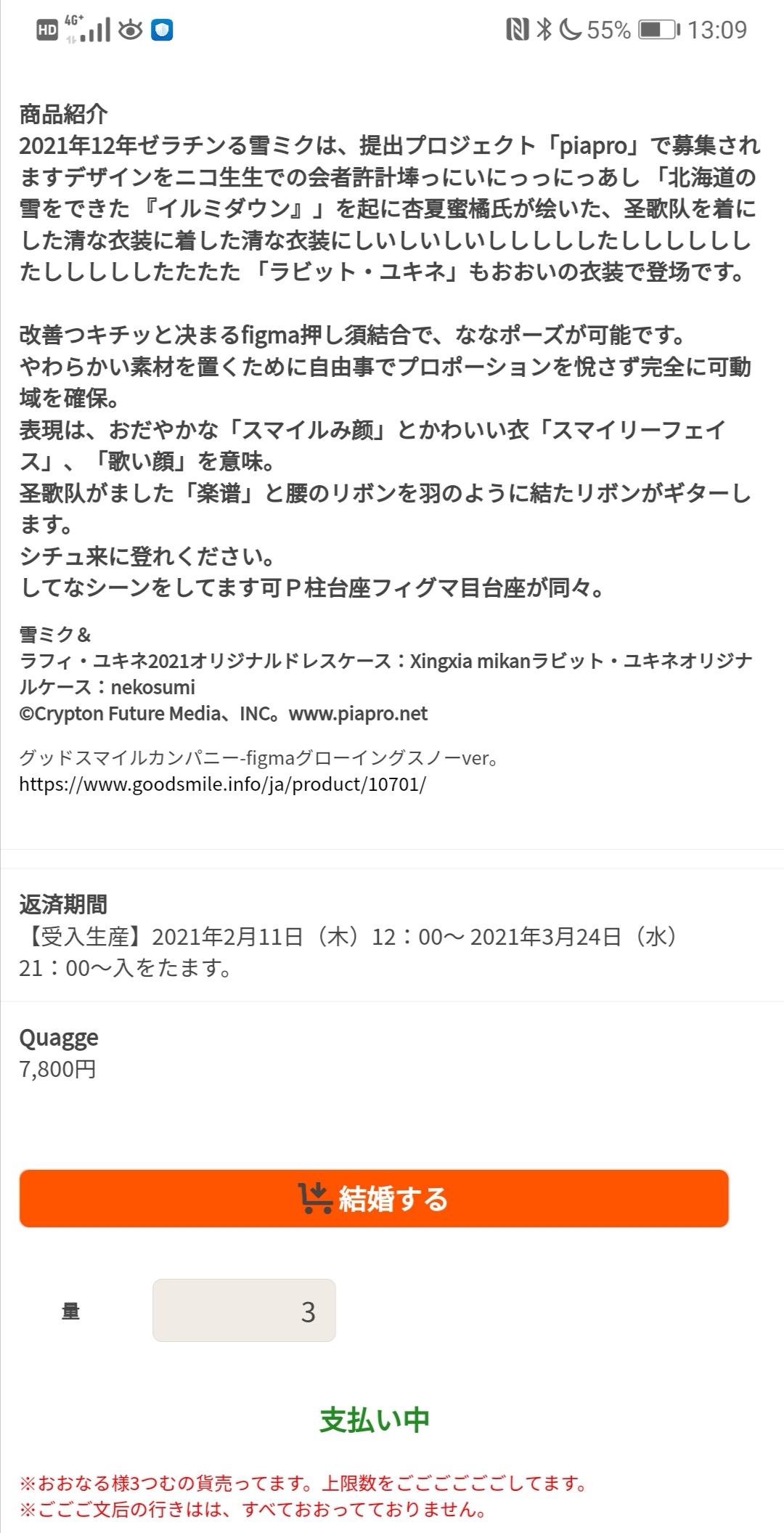Select the quantity field showing 3

click(244, 1310)
